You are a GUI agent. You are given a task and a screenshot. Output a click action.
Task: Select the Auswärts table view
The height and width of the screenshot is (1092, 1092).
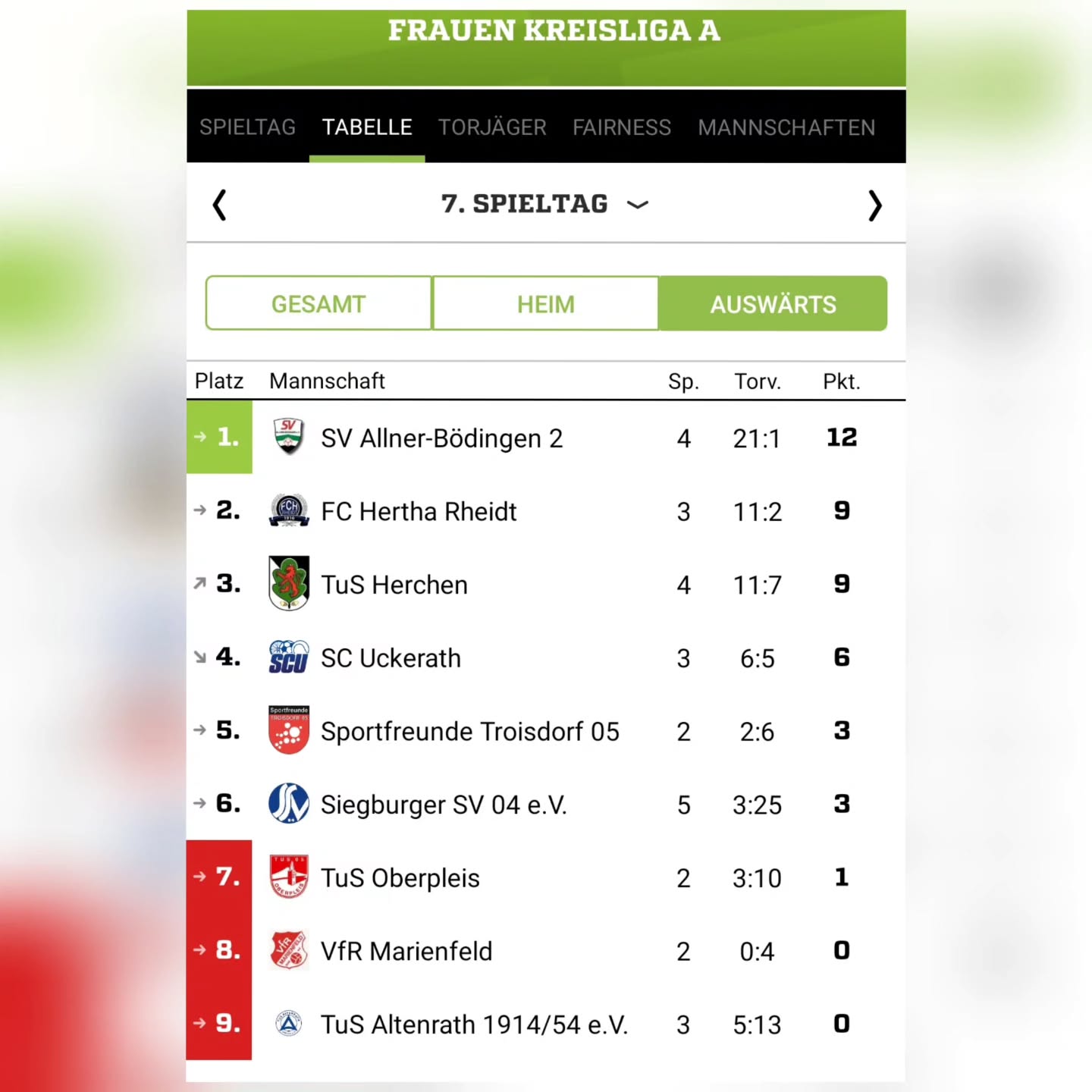coord(773,304)
